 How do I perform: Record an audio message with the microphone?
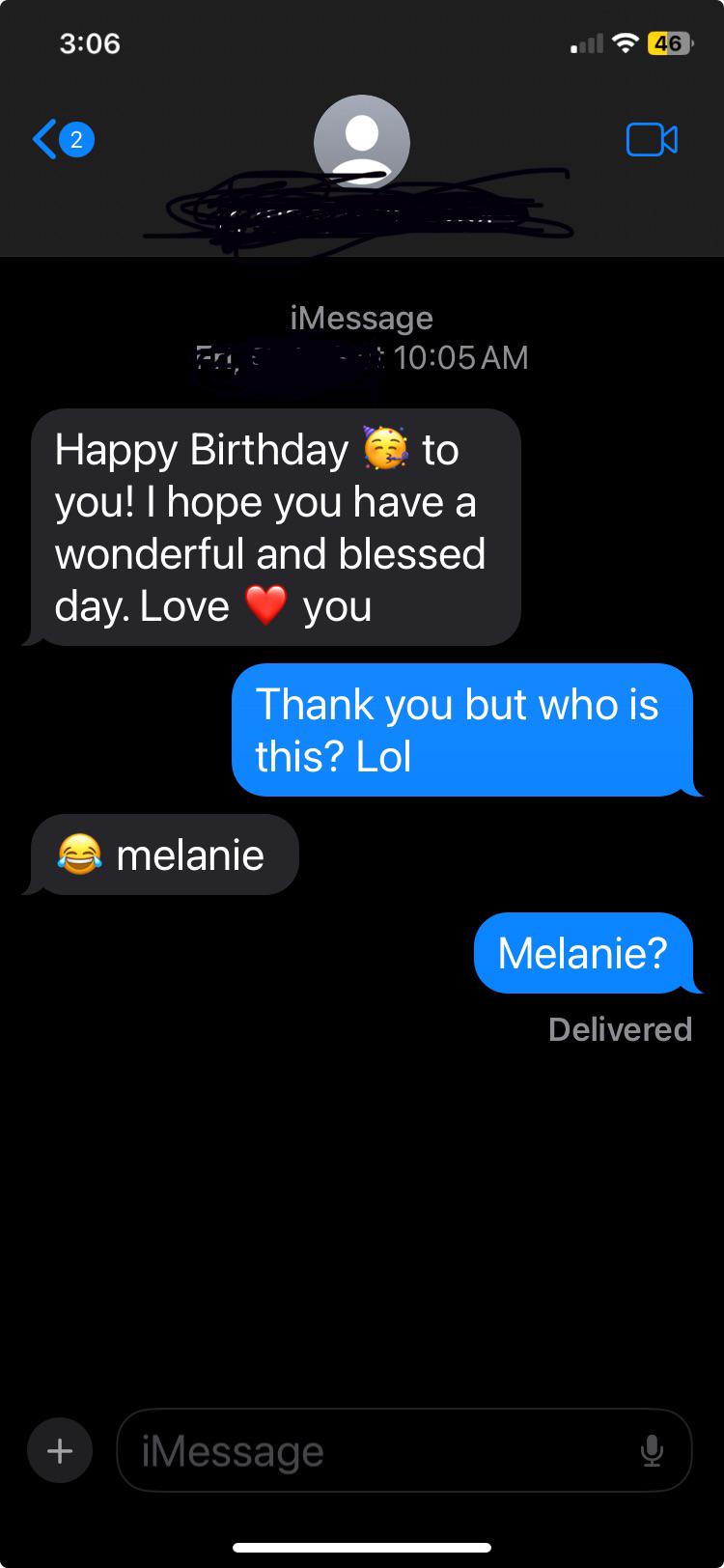point(652,1450)
